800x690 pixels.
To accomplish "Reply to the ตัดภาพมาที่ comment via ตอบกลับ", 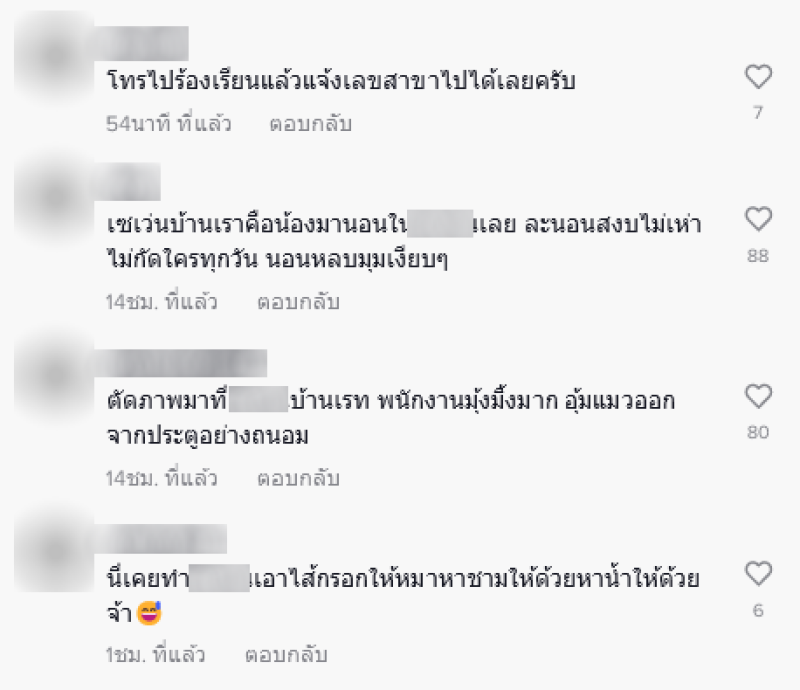I will coord(298,478).
